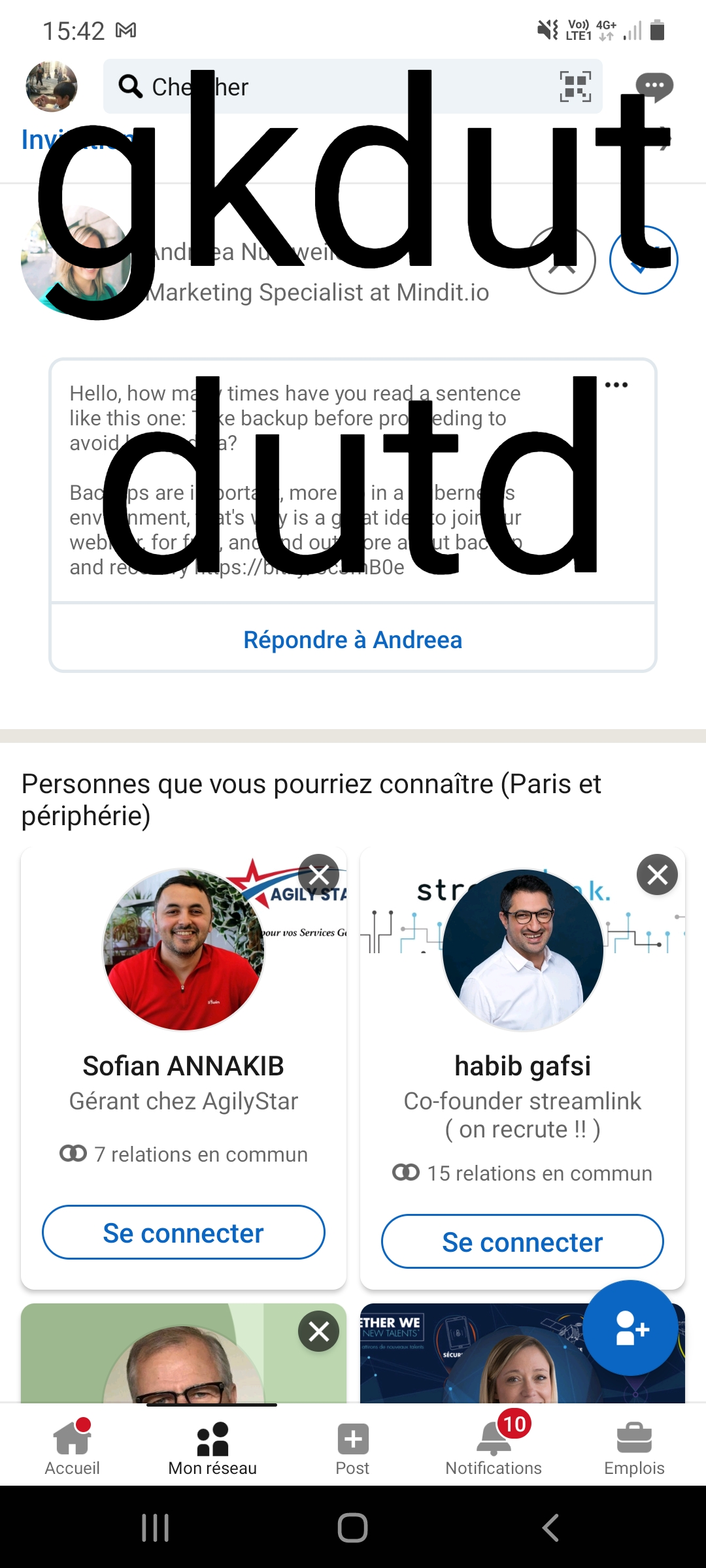
Task: Tap Répondre à Andreea
Action: (353, 640)
